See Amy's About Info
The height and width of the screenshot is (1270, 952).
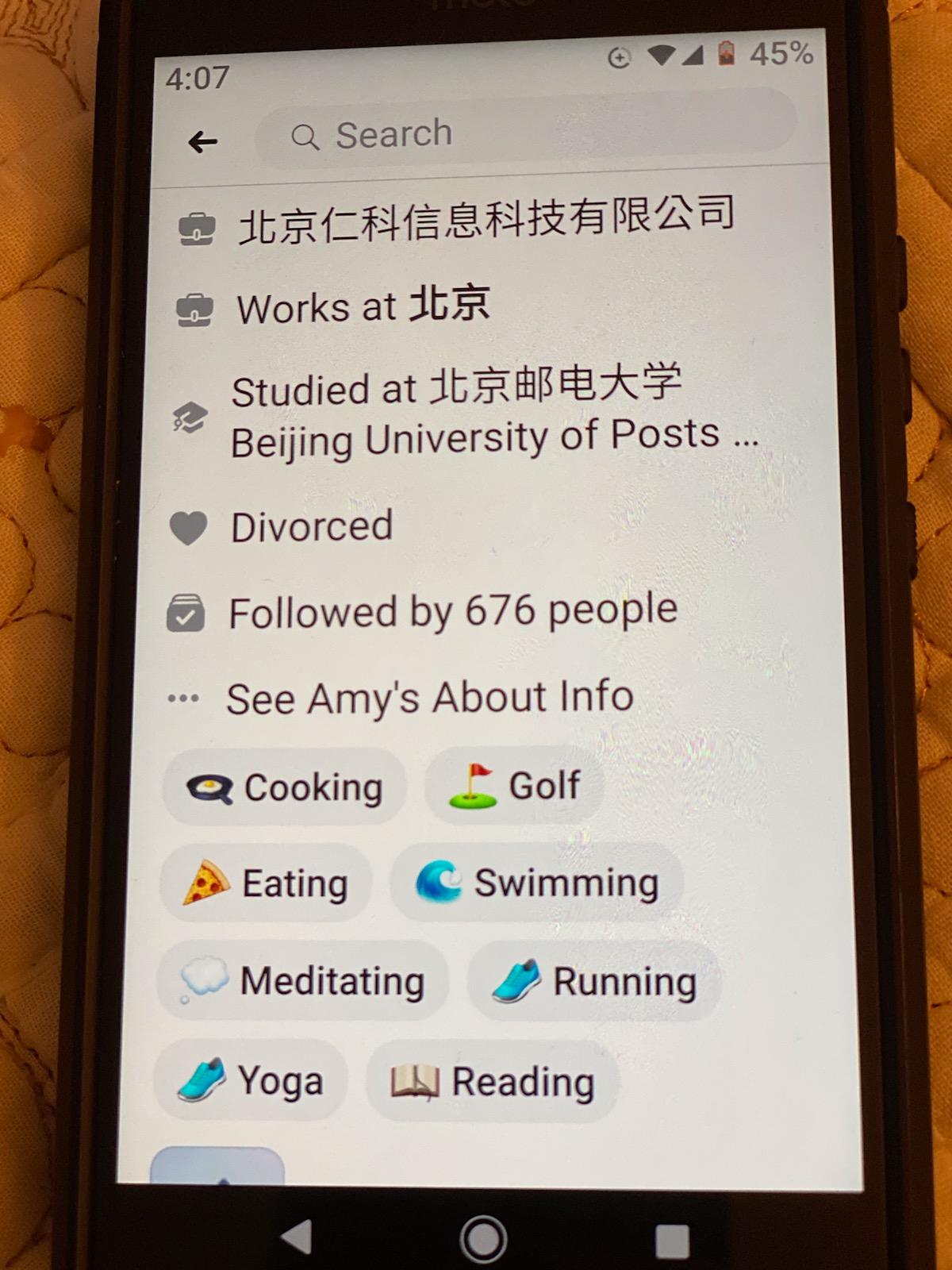click(428, 698)
